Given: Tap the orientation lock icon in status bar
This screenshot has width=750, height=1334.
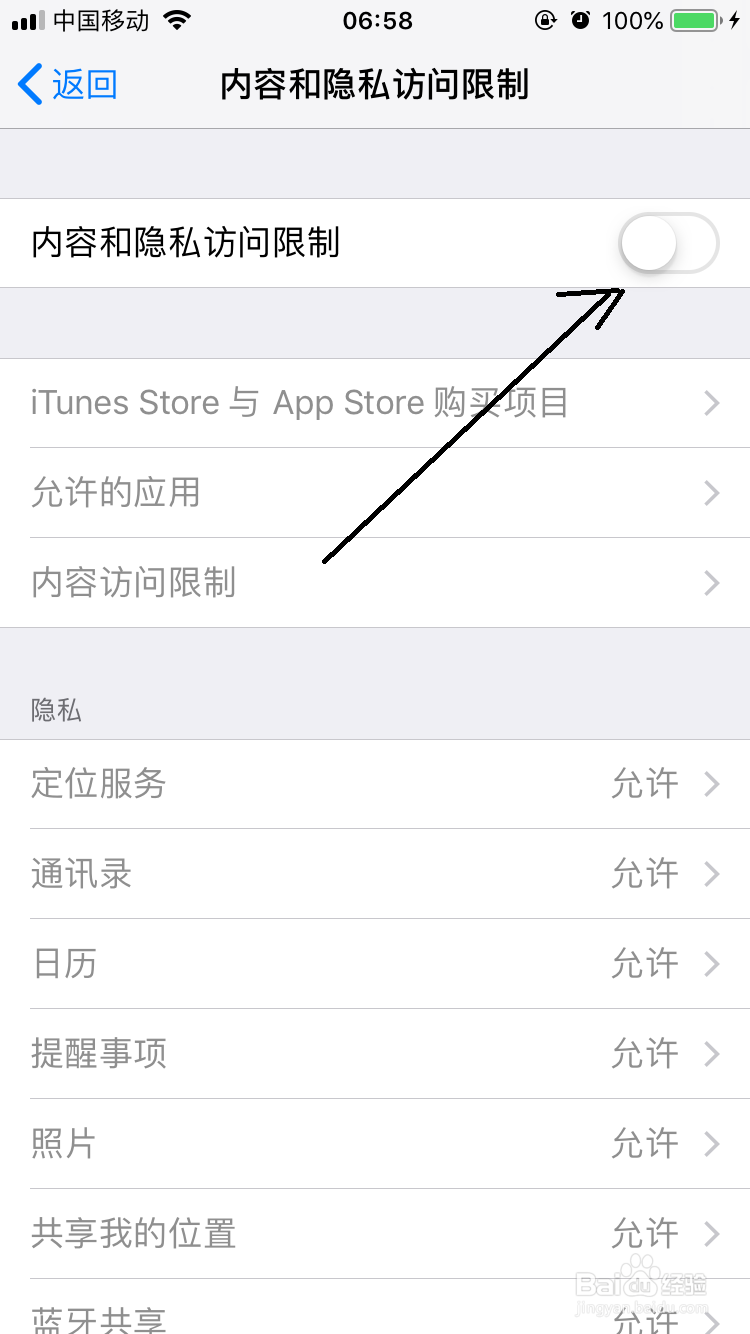Looking at the screenshot, I should tap(545, 19).
